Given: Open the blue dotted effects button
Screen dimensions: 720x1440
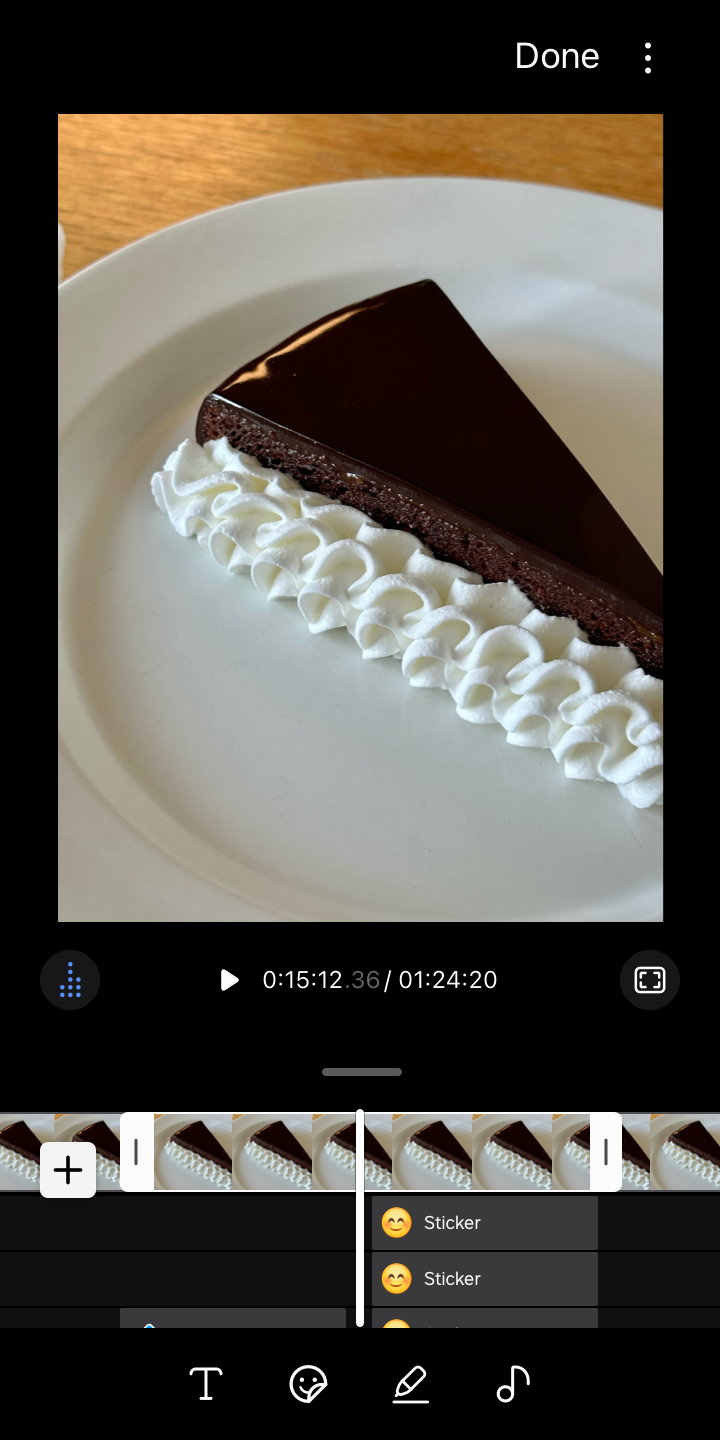Looking at the screenshot, I should pos(70,980).
